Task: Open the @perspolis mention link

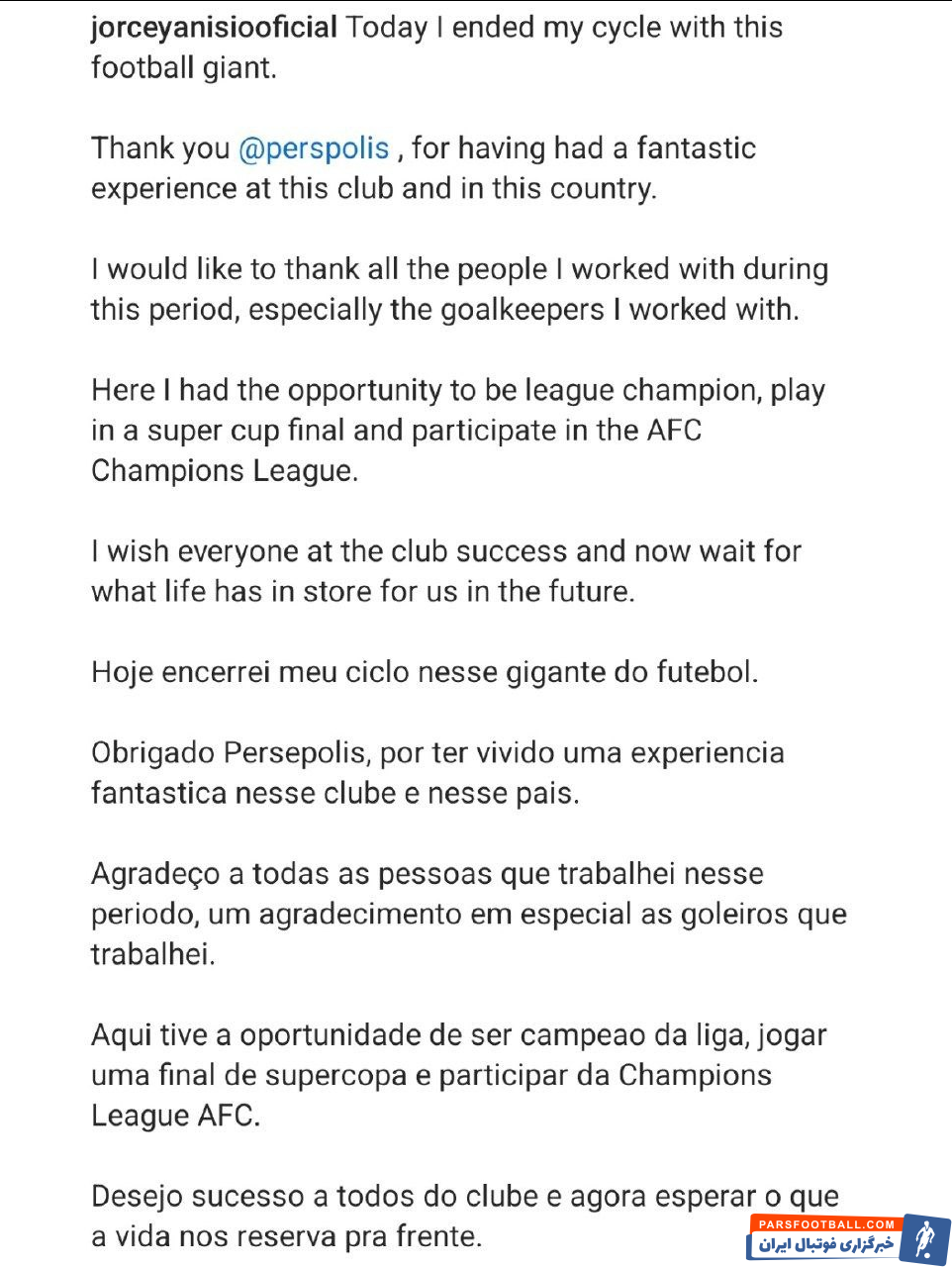Action: pos(314,148)
